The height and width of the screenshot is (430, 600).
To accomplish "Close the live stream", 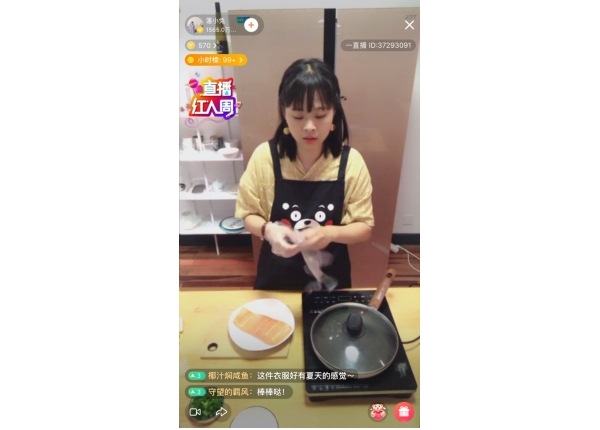I will point(409,25).
